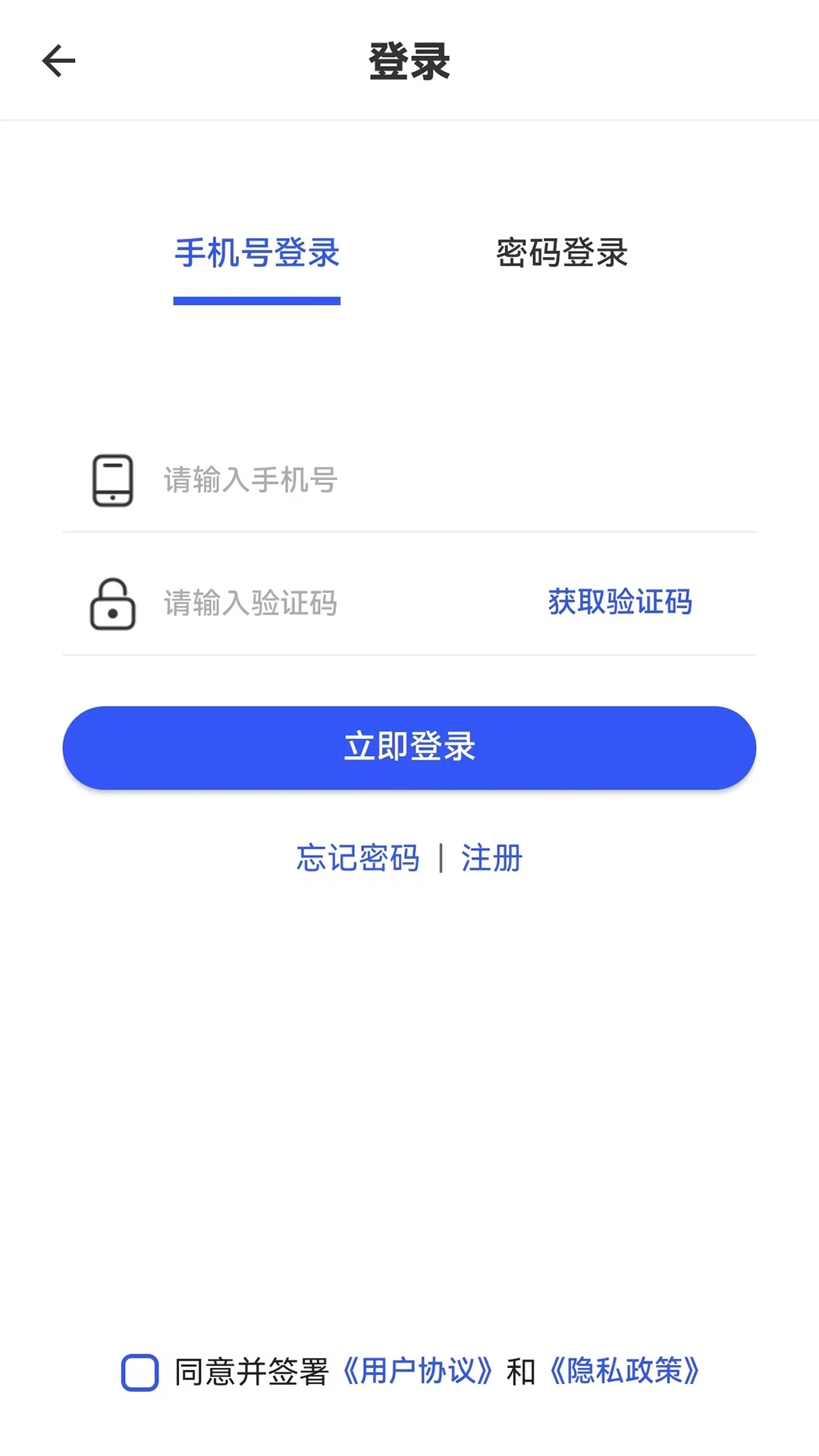Click the left arrow to go back
Image resolution: width=819 pixels, height=1456 pixels.
pos(58,59)
